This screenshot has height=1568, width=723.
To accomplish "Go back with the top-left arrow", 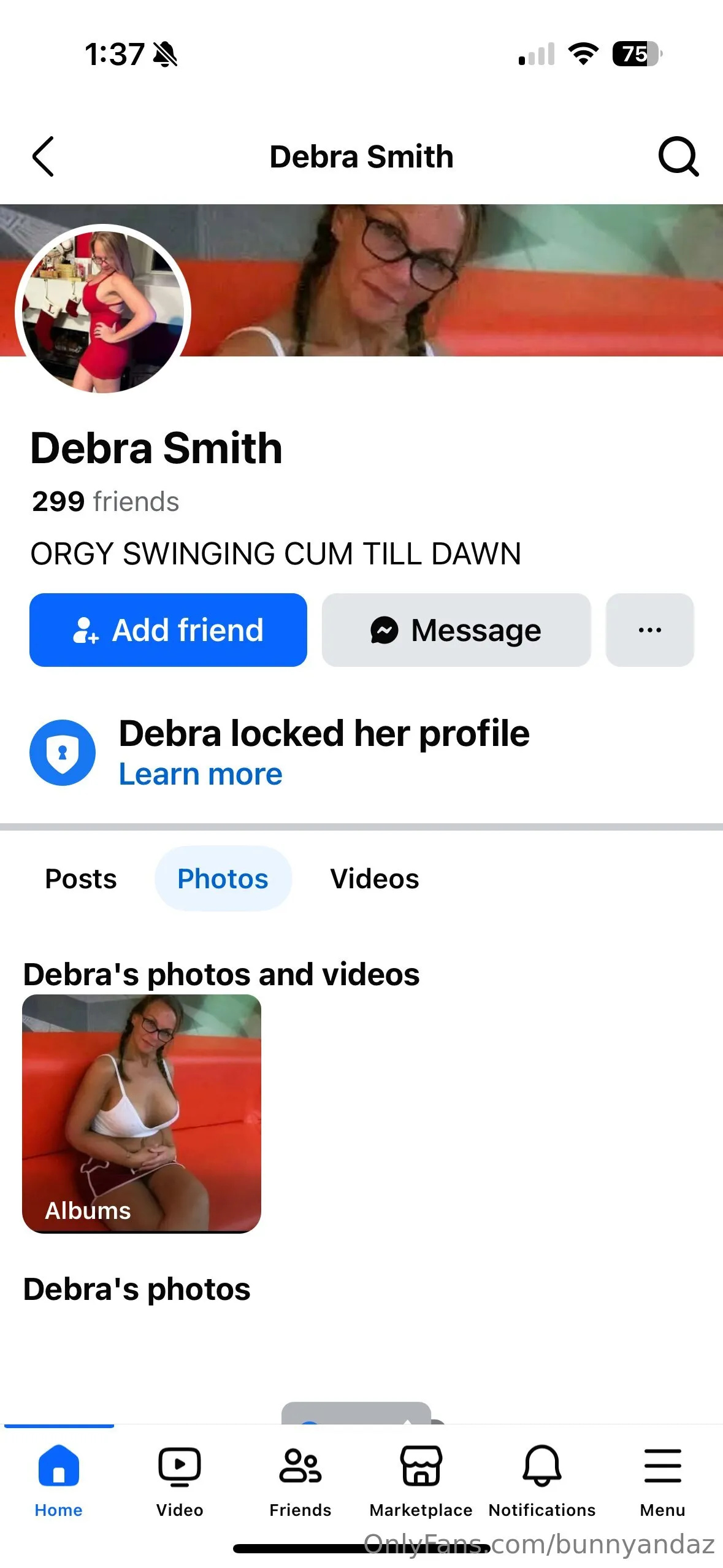I will [x=43, y=156].
